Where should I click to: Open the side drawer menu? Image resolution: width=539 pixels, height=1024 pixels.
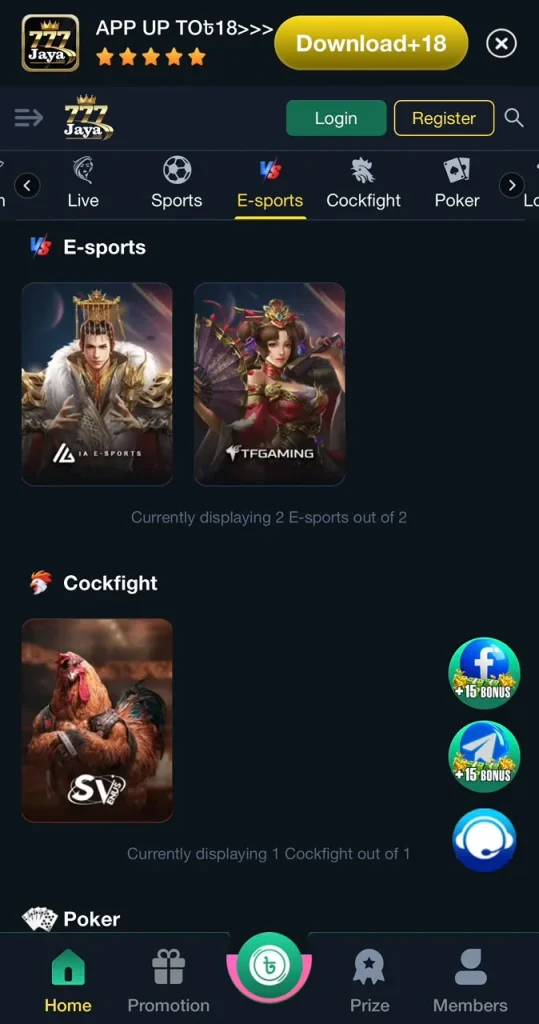click(29, 118)
